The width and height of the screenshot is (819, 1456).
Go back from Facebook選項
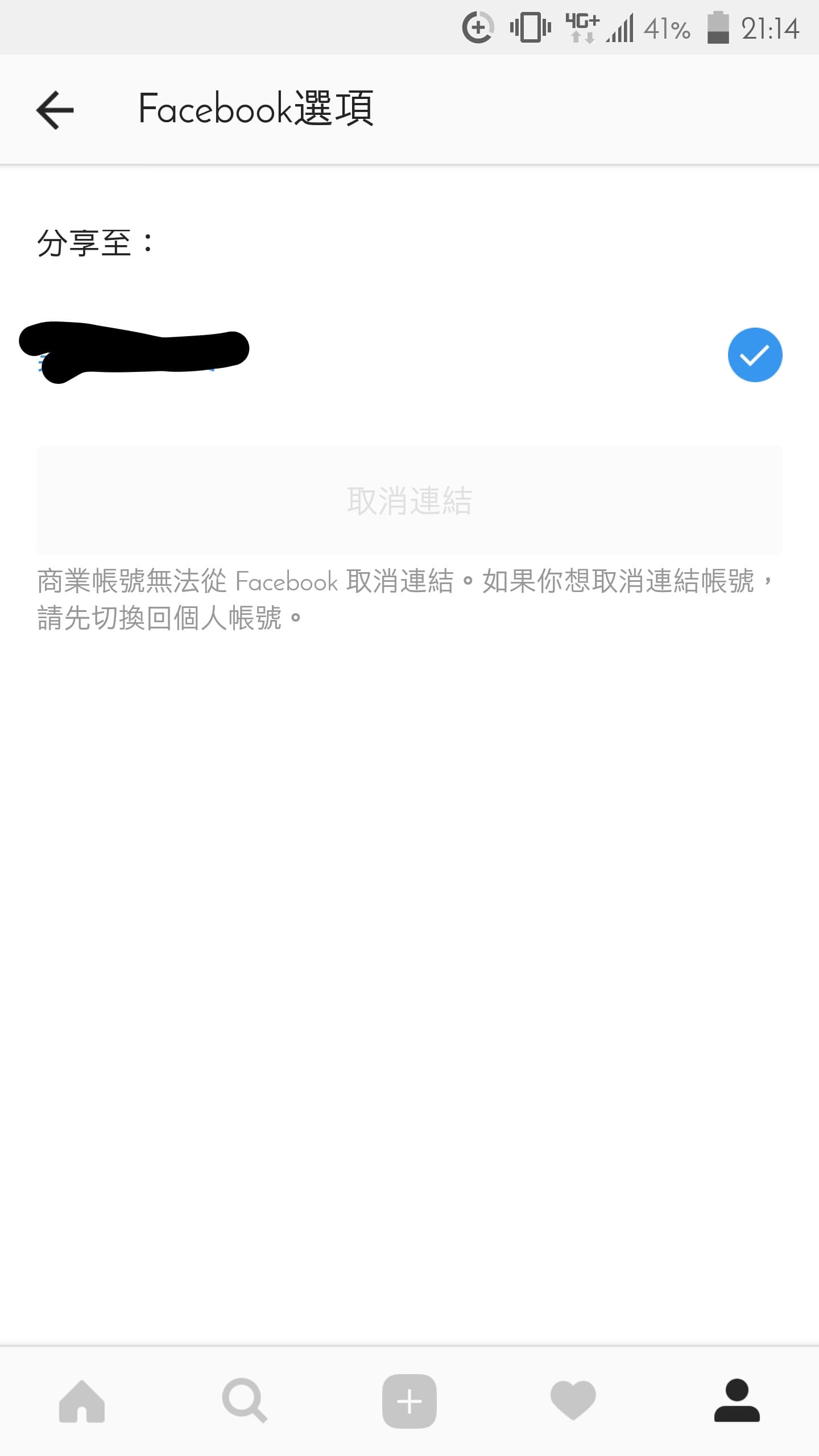click(55, 110)
